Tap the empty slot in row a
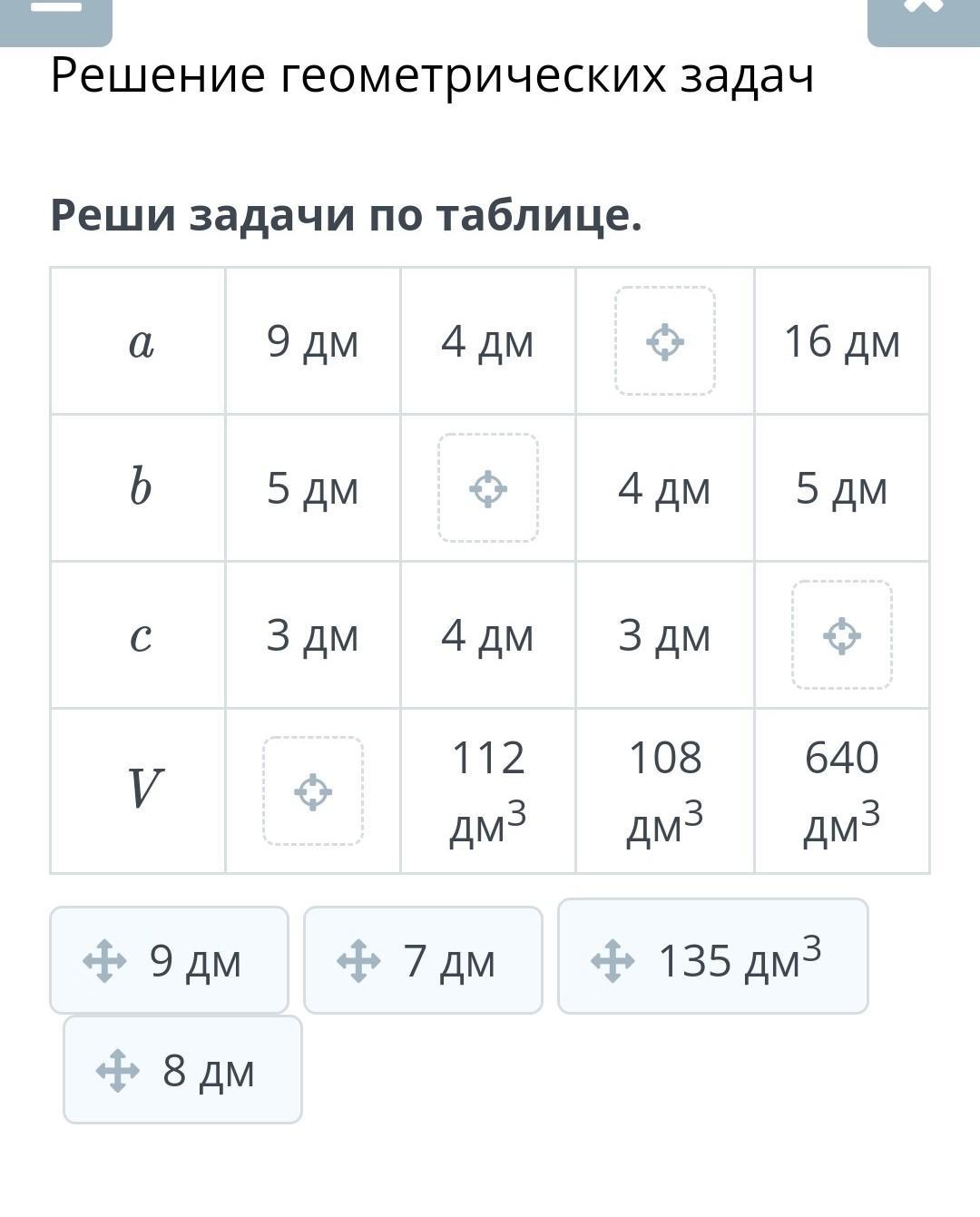Image resolution: width=980 pixels, height=1217 pixels. coord(665,341)
